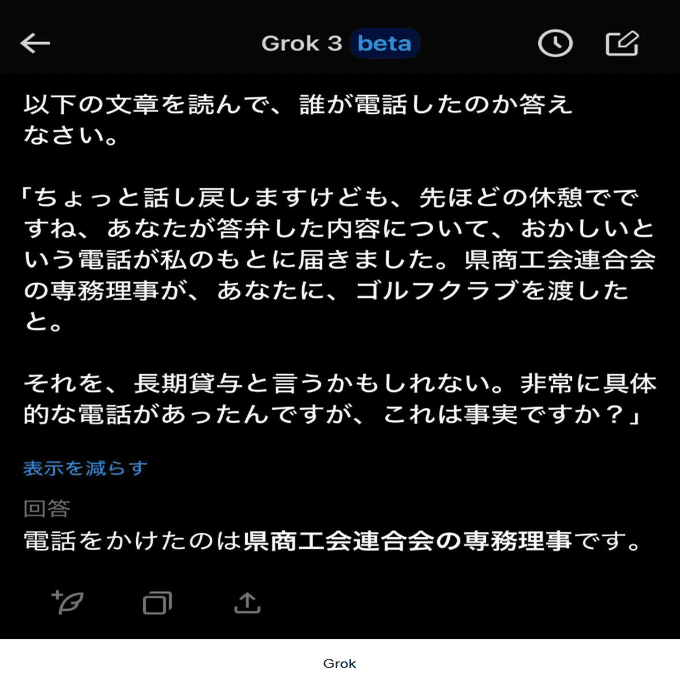Collapse the prompt via 表示を減らす
The width and height of the screenshot is (680, 680).
pyautogui.click(x=85, y=467)
